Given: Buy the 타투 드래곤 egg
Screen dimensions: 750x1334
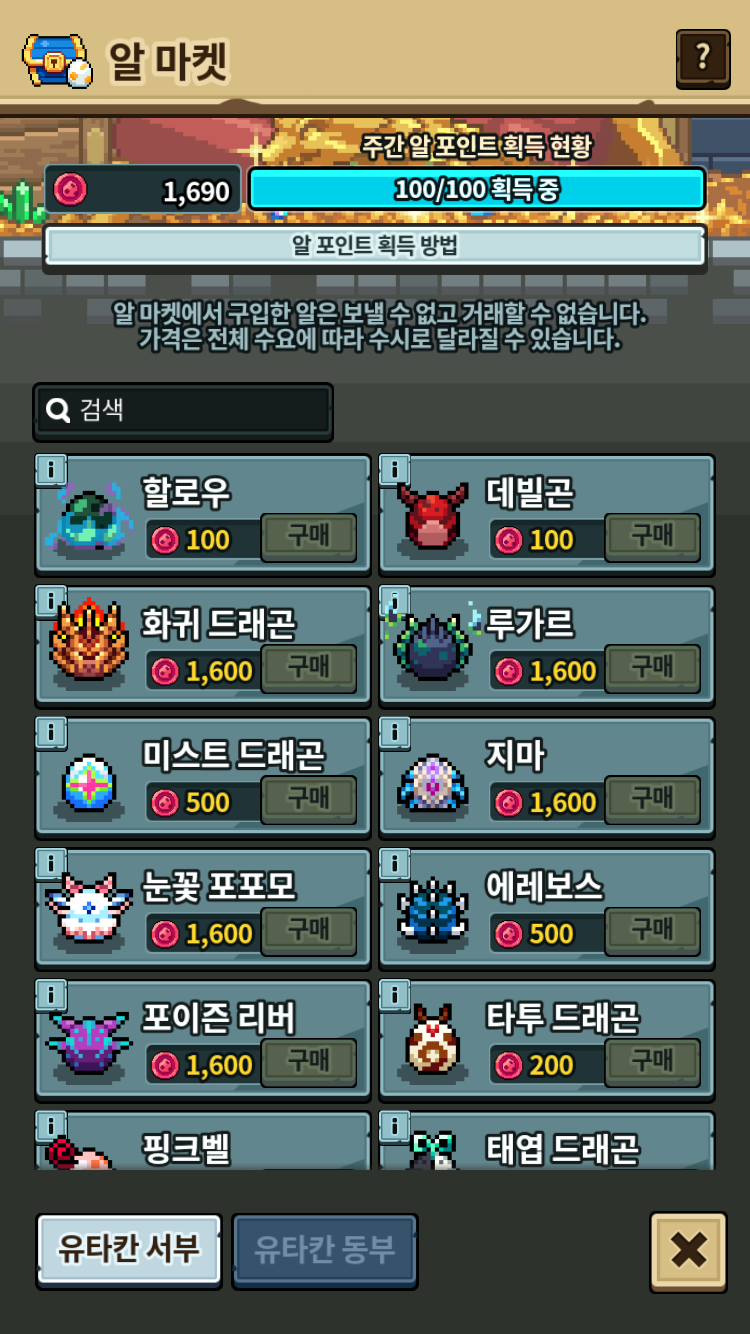Looking at the screenshot, I should 652,1063.
